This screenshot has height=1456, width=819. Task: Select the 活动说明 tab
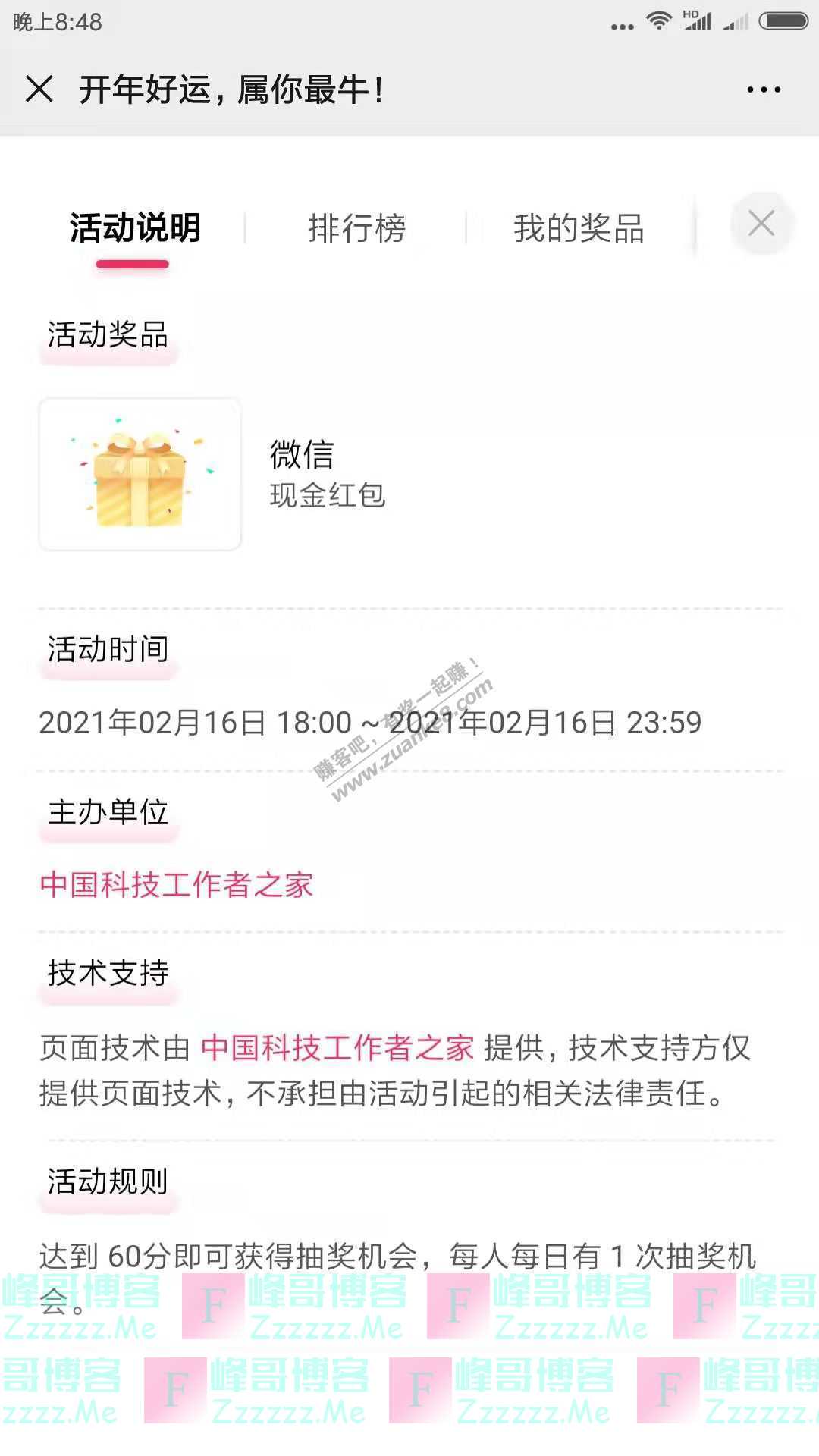(135, 228)
